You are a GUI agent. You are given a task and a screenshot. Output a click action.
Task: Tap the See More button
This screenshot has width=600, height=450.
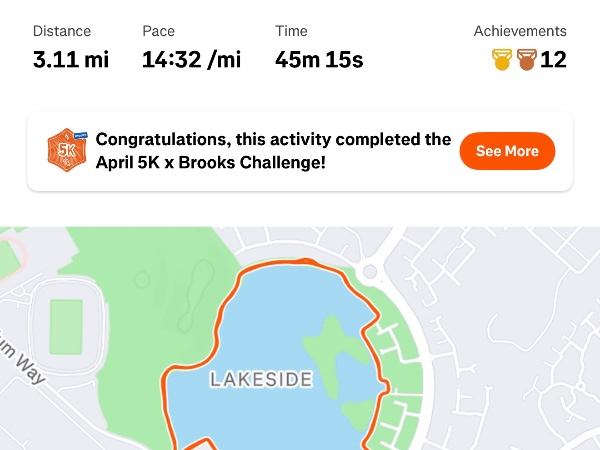point(507,151)
